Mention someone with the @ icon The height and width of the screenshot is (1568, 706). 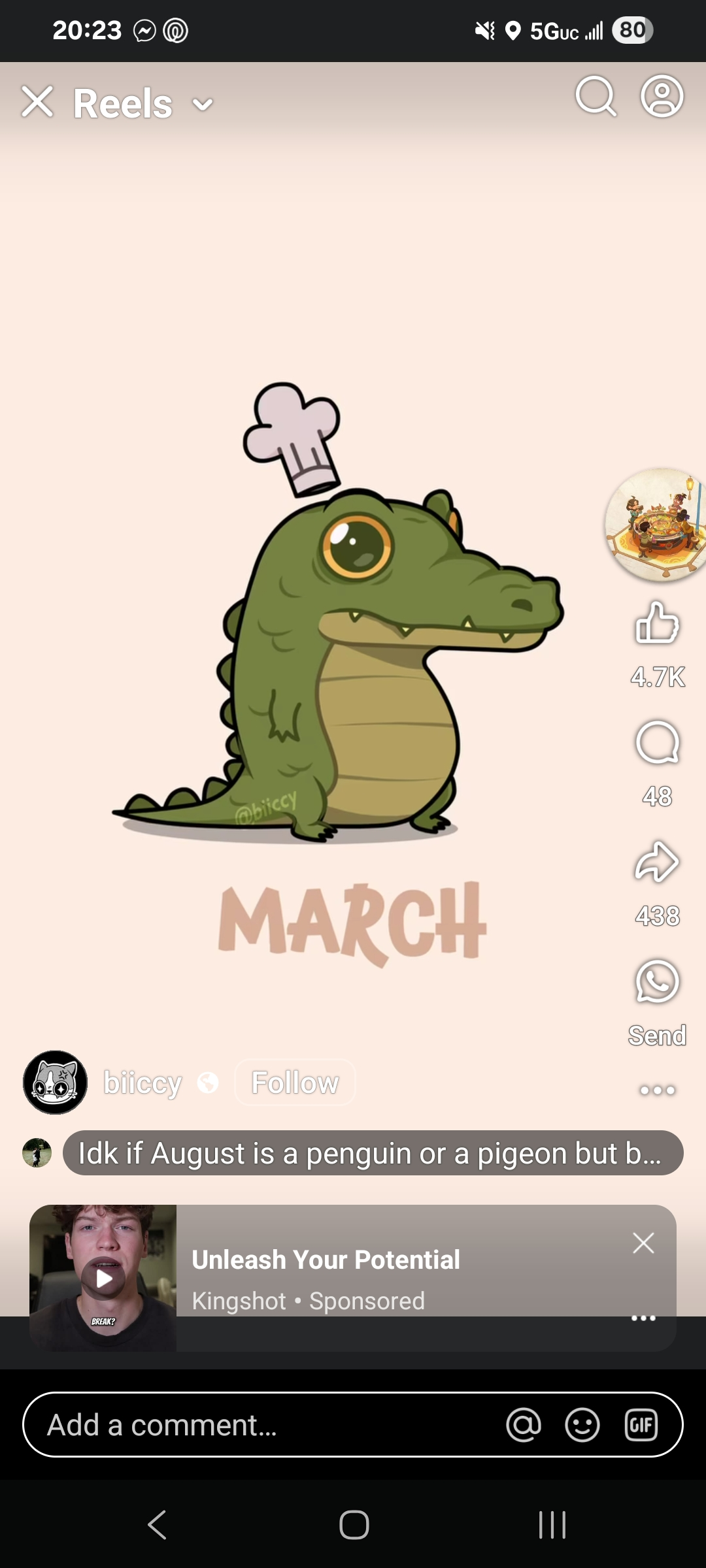coord(524,1425)
